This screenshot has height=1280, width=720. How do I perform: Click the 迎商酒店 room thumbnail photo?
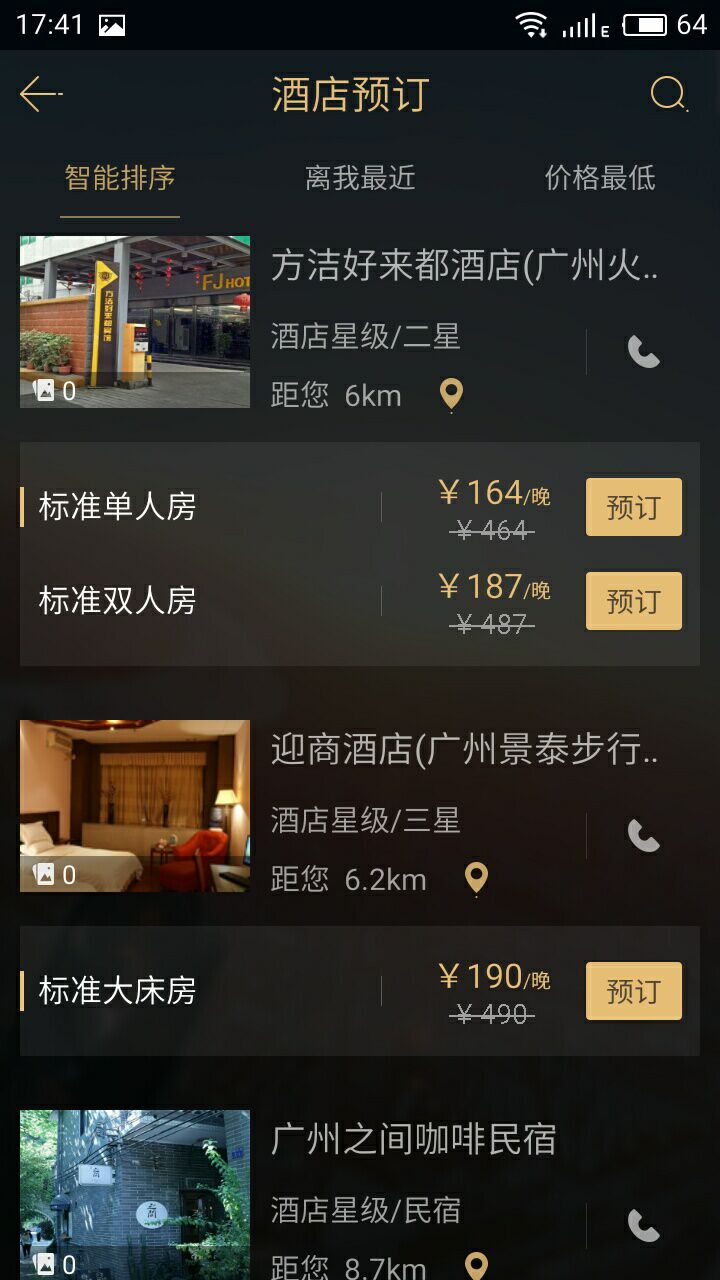134,805
